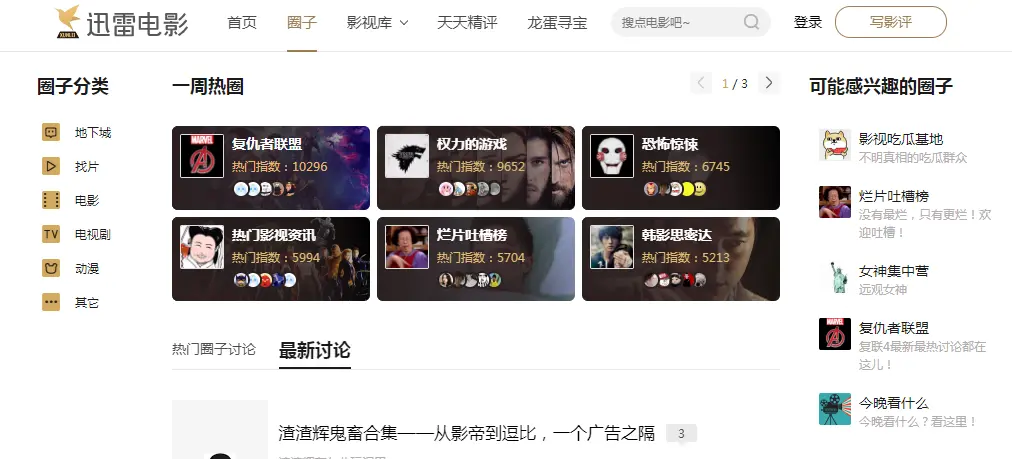Open the 登录 login link
This screenshot has height=459, width=1012.
point(807,22)
